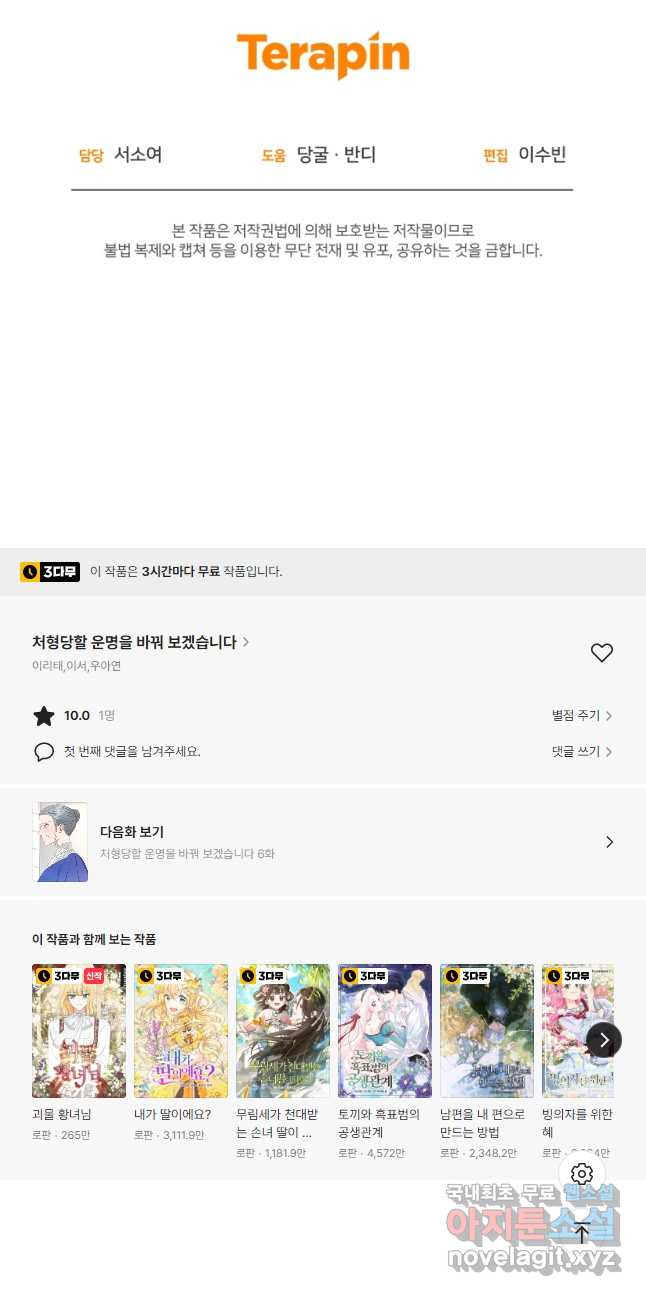Open viewer settings gear icon
The image size is (646, 1296).
[x=582, y=1174]
